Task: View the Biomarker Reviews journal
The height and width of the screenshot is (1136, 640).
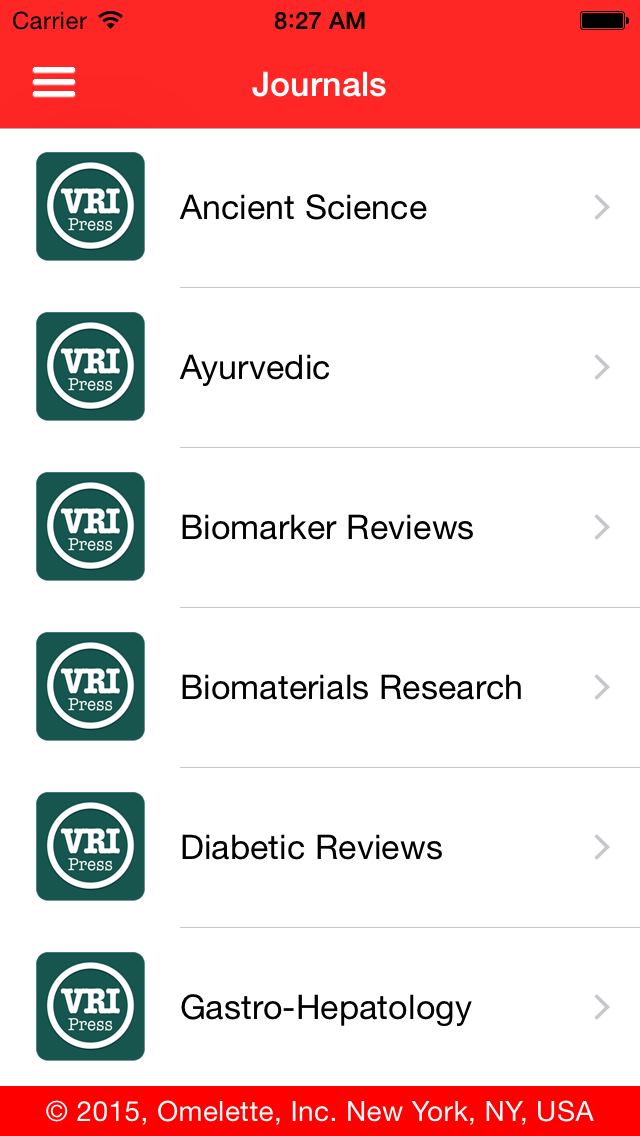Action: (x=320, y=527)
